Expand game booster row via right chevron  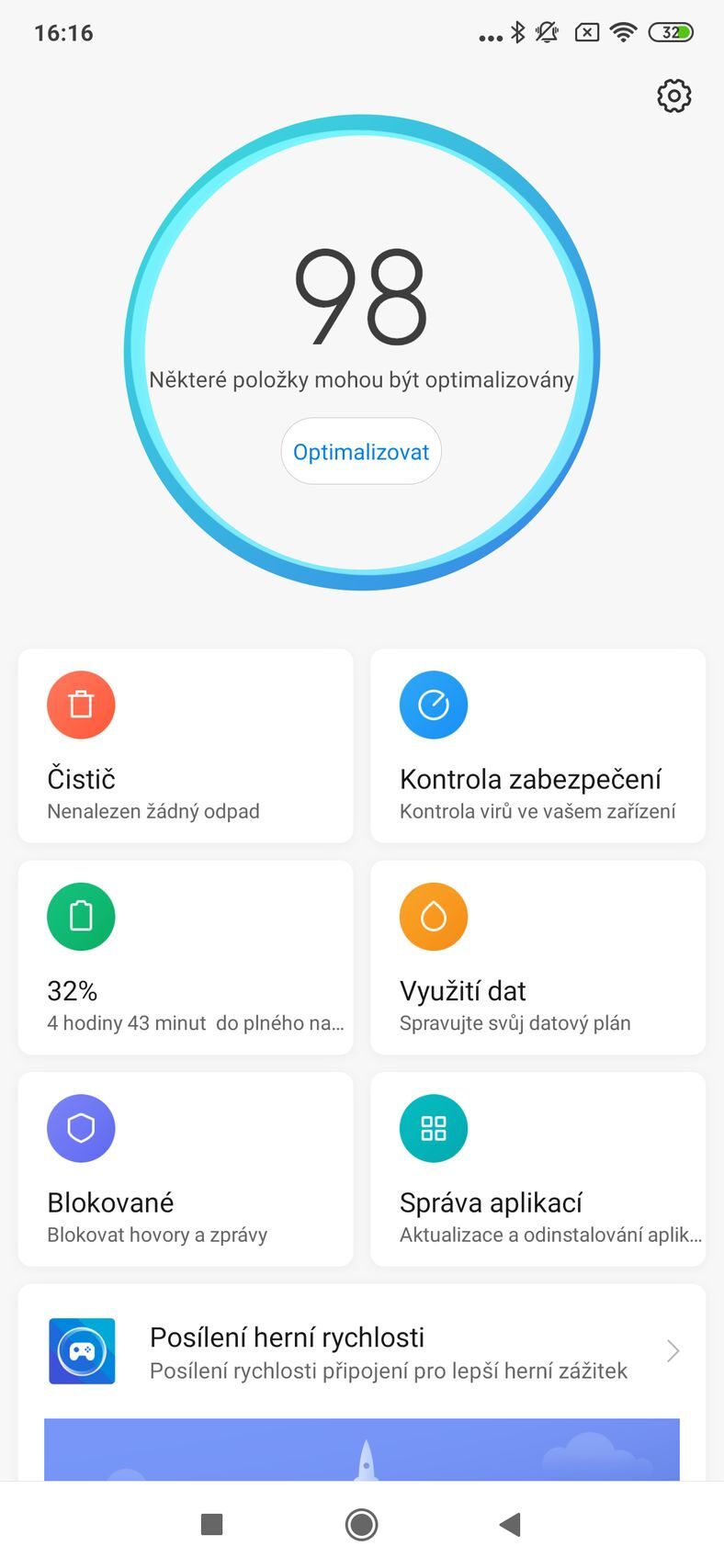click(x=672, y=1350)
